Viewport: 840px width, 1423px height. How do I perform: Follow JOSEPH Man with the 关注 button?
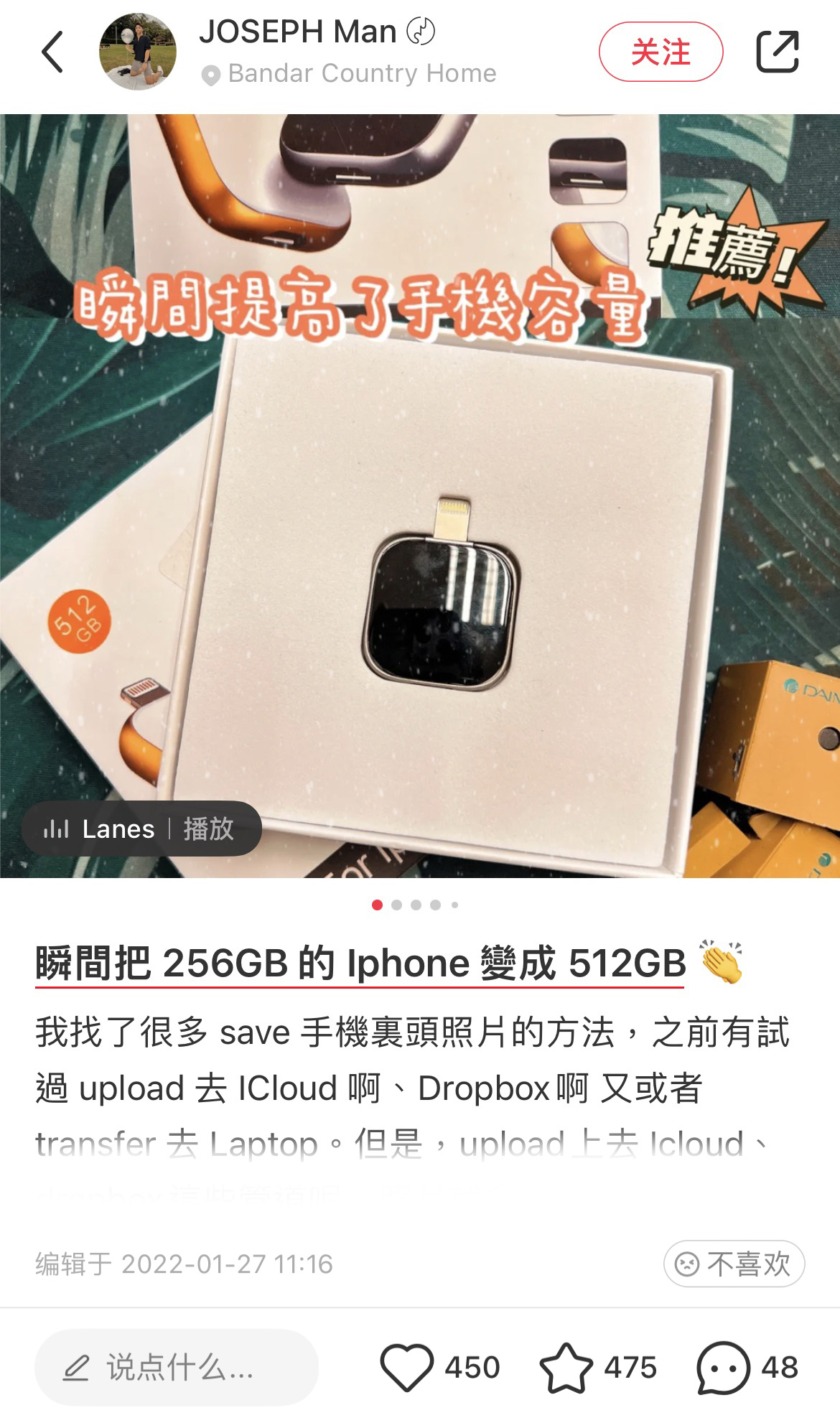click(661, 52)
